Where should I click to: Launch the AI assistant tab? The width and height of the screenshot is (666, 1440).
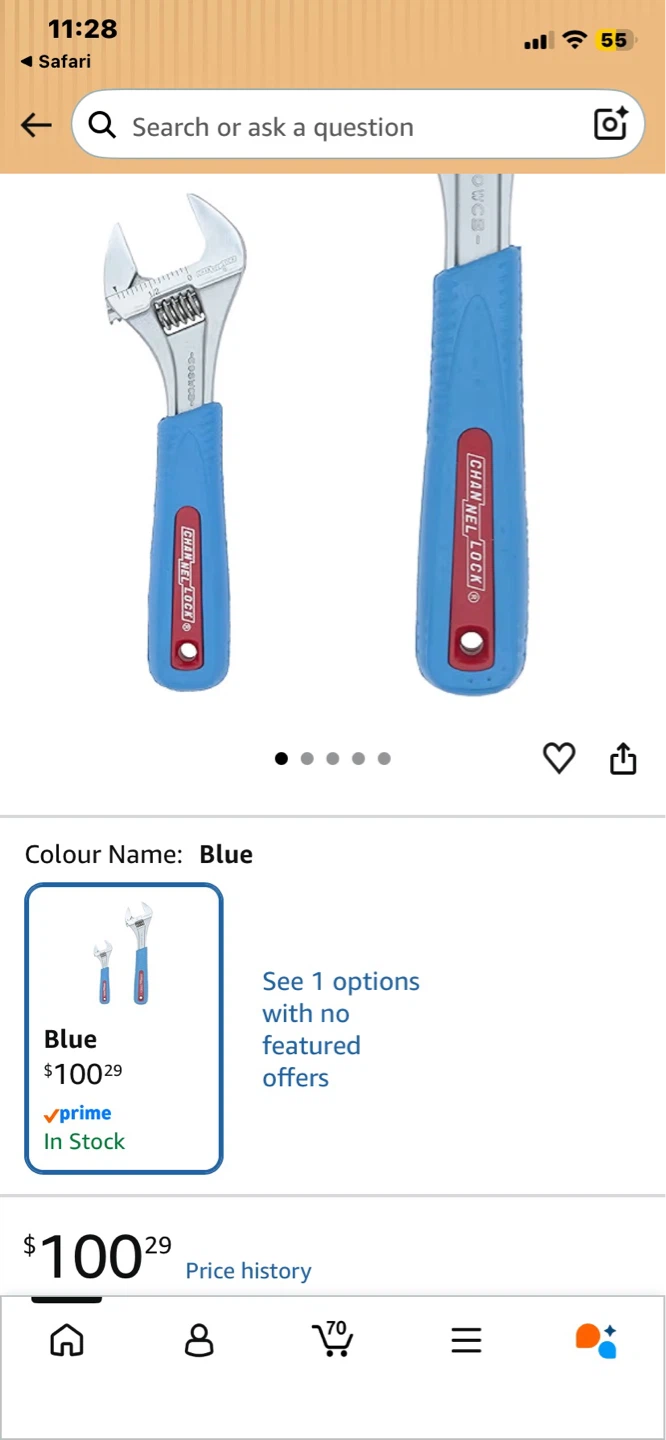(x=596, y=1340)
